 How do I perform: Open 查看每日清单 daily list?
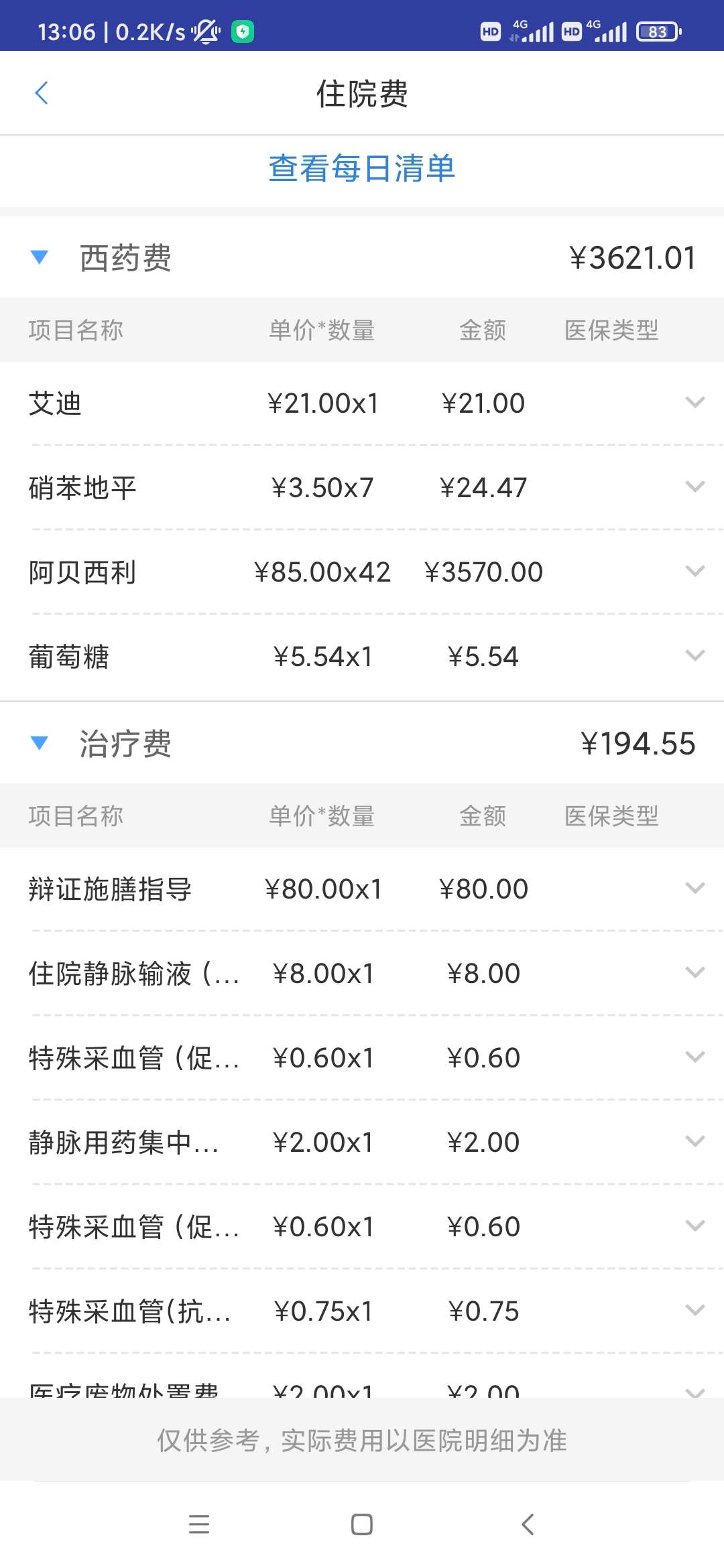[x=362, y=168]
